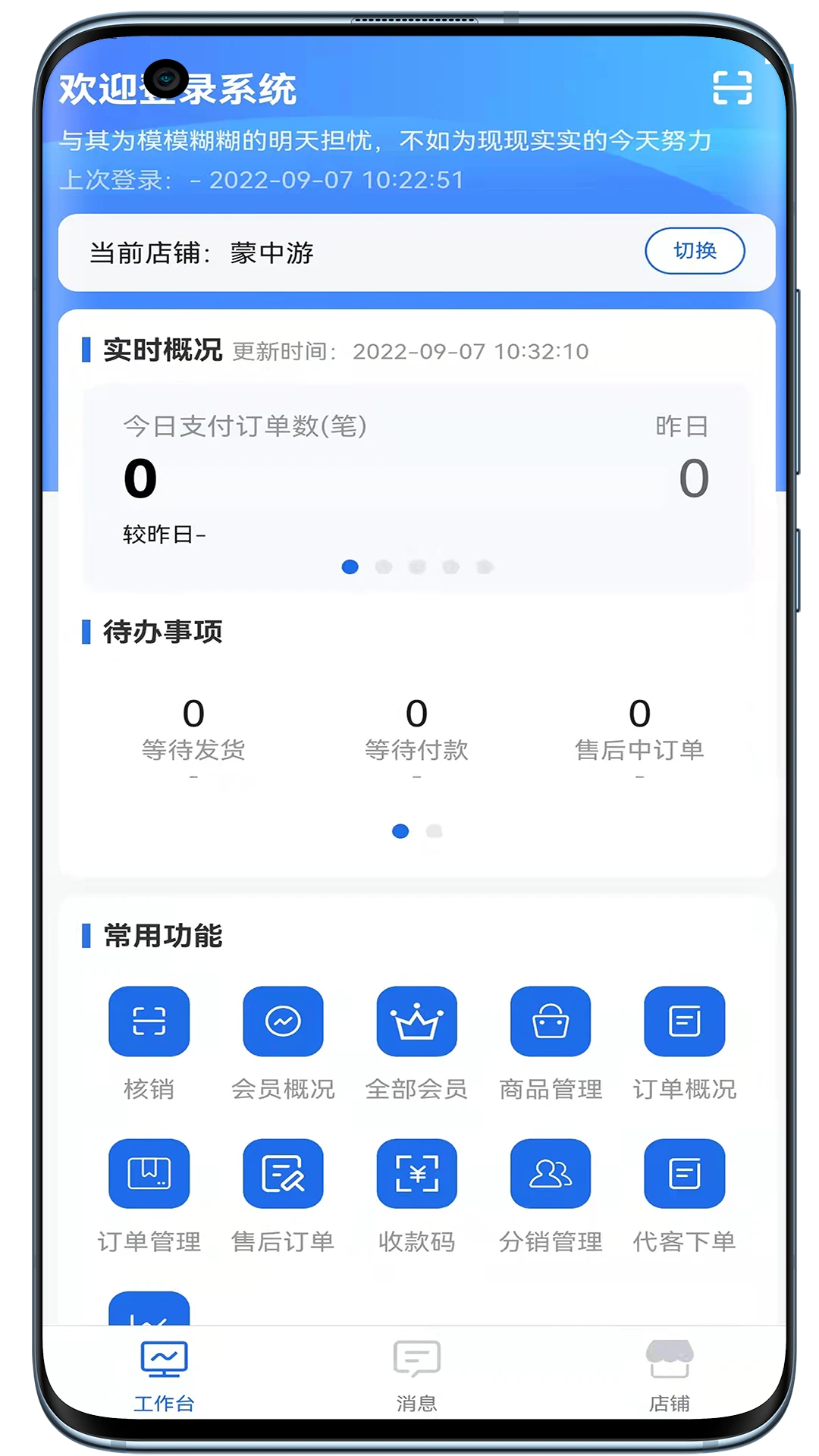The image size is (819, 1456).
Task: Open 订单管理 order management
Action: point(149,1173)
